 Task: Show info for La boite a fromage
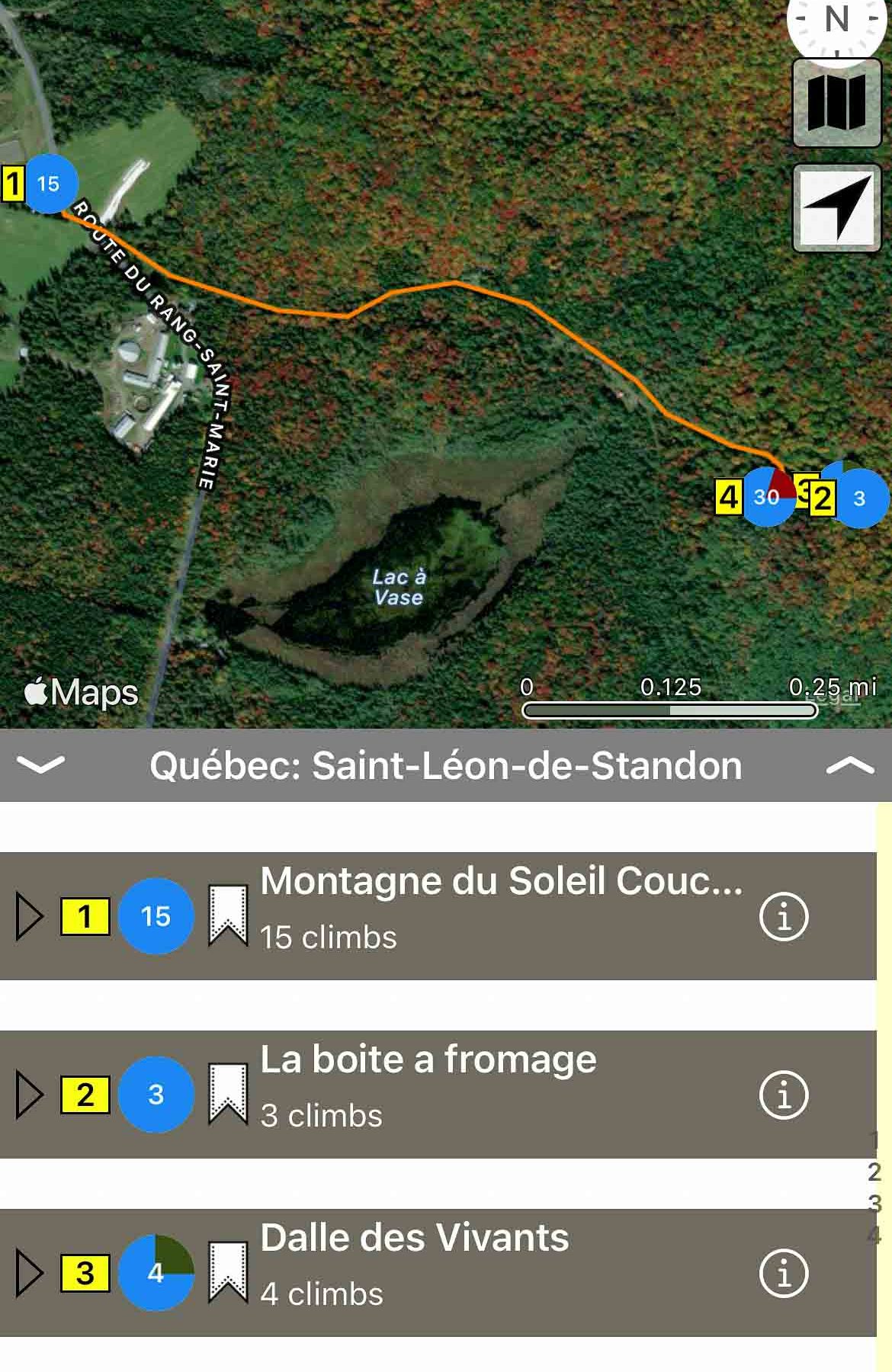(x=783, y=1095)
